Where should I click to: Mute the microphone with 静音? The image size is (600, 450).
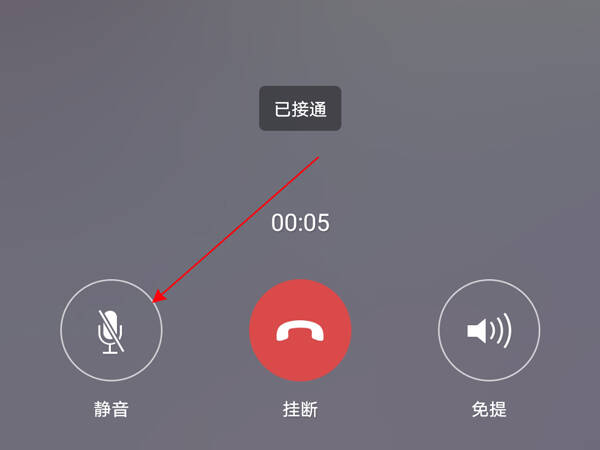pos(111,331)
